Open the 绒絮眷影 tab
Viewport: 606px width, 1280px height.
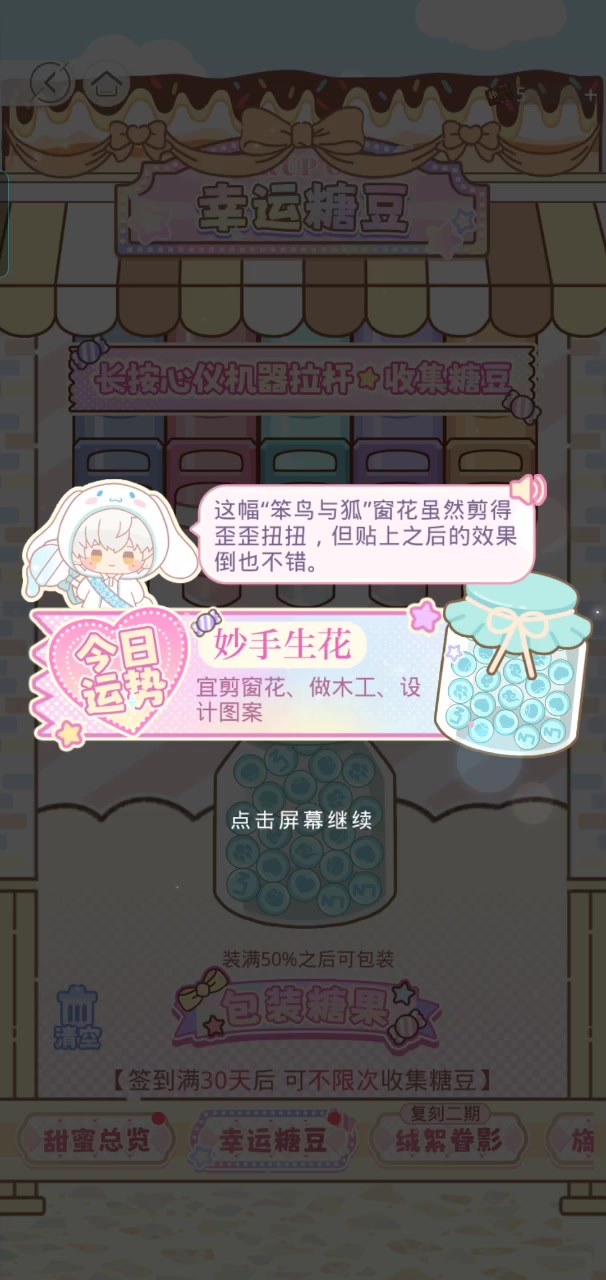click(449, 1139)
